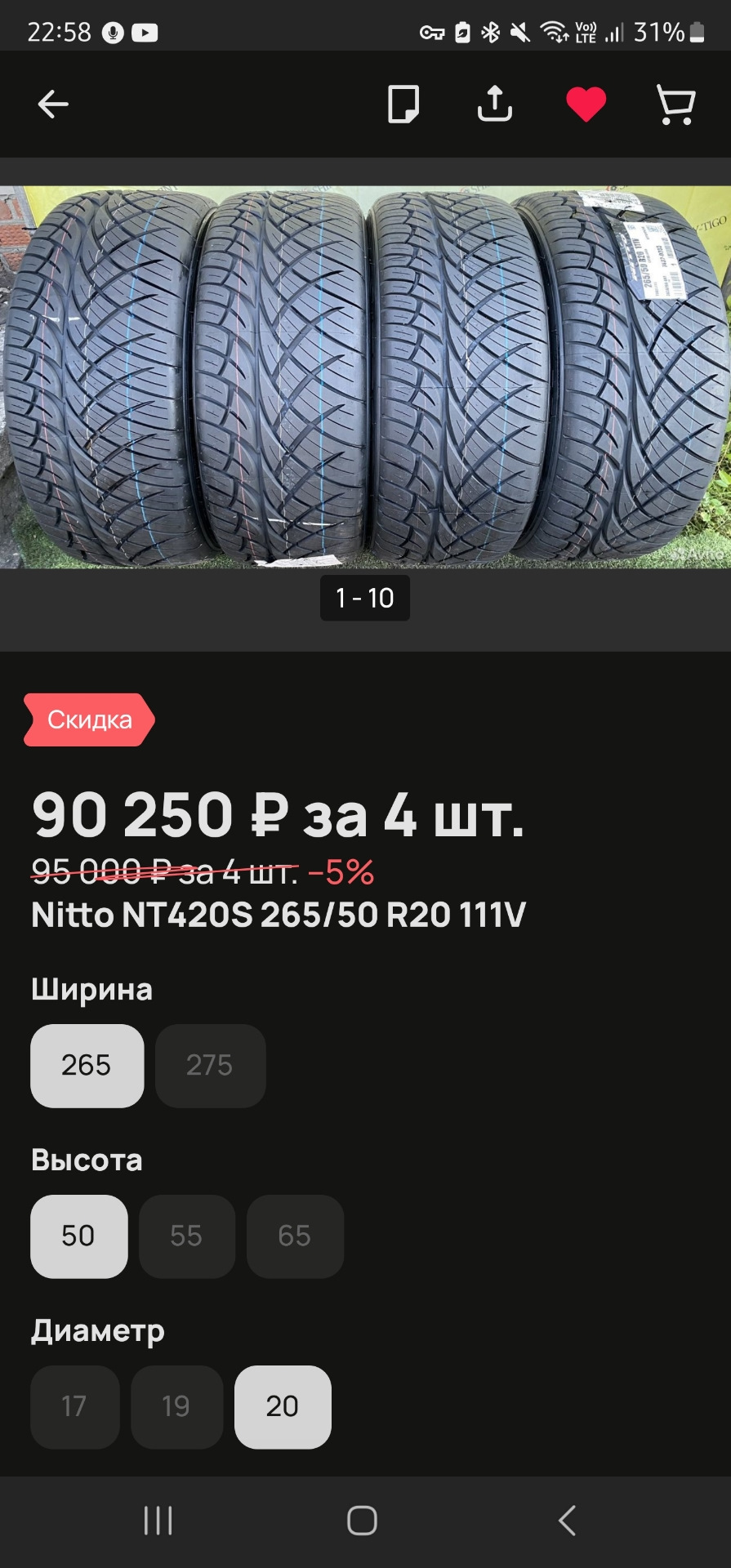Tap the recent apps navigation button
This screenshot has height=1568, width=731.
pos(156,1519)
